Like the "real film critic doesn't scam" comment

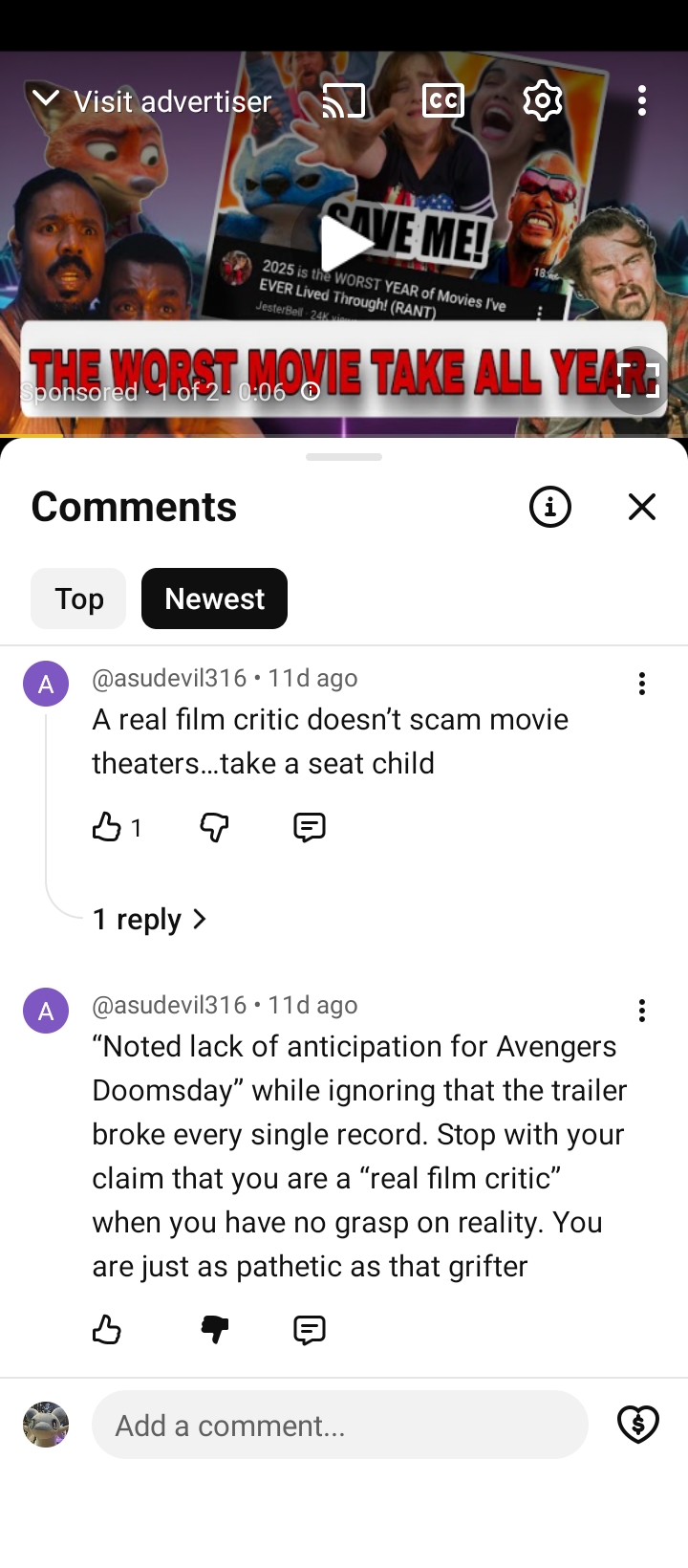[x=106, y=827]
